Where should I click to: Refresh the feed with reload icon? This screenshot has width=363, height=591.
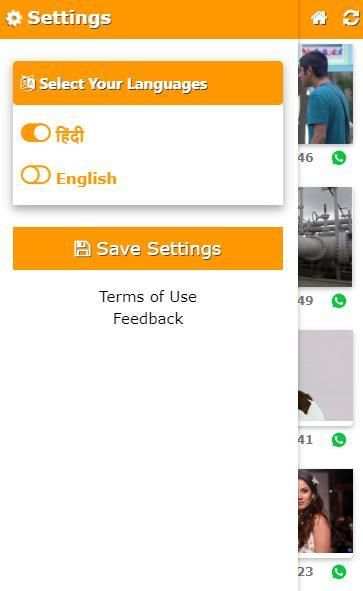pos(351,18)
